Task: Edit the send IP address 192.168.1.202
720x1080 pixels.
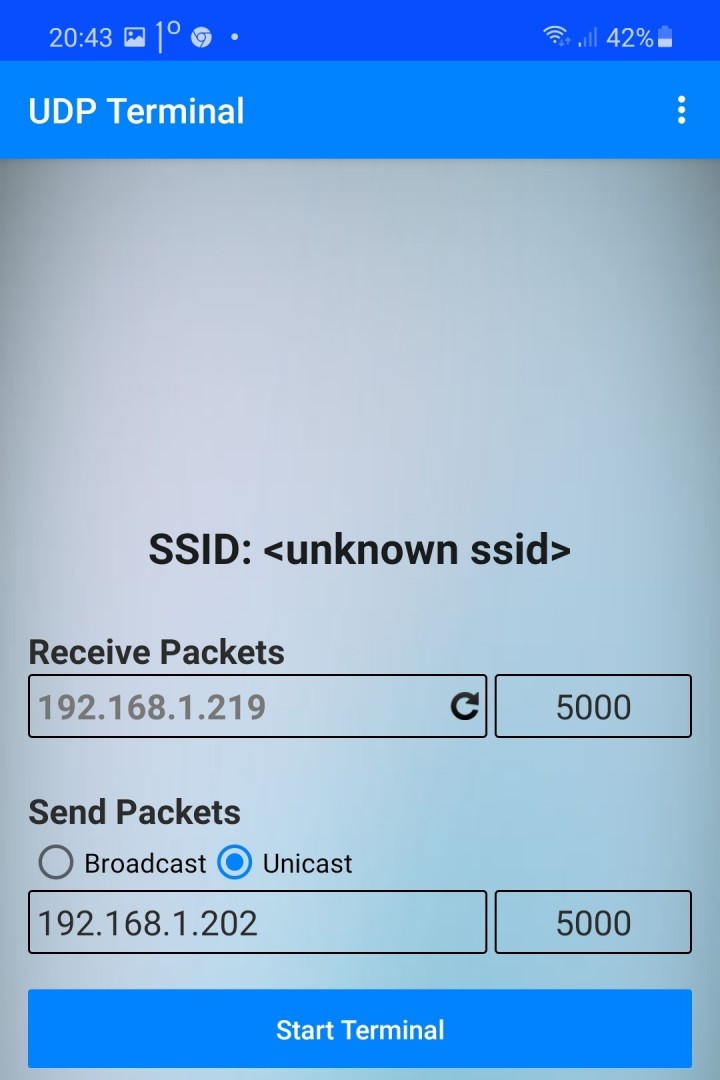Action: (x=257, y=922)
